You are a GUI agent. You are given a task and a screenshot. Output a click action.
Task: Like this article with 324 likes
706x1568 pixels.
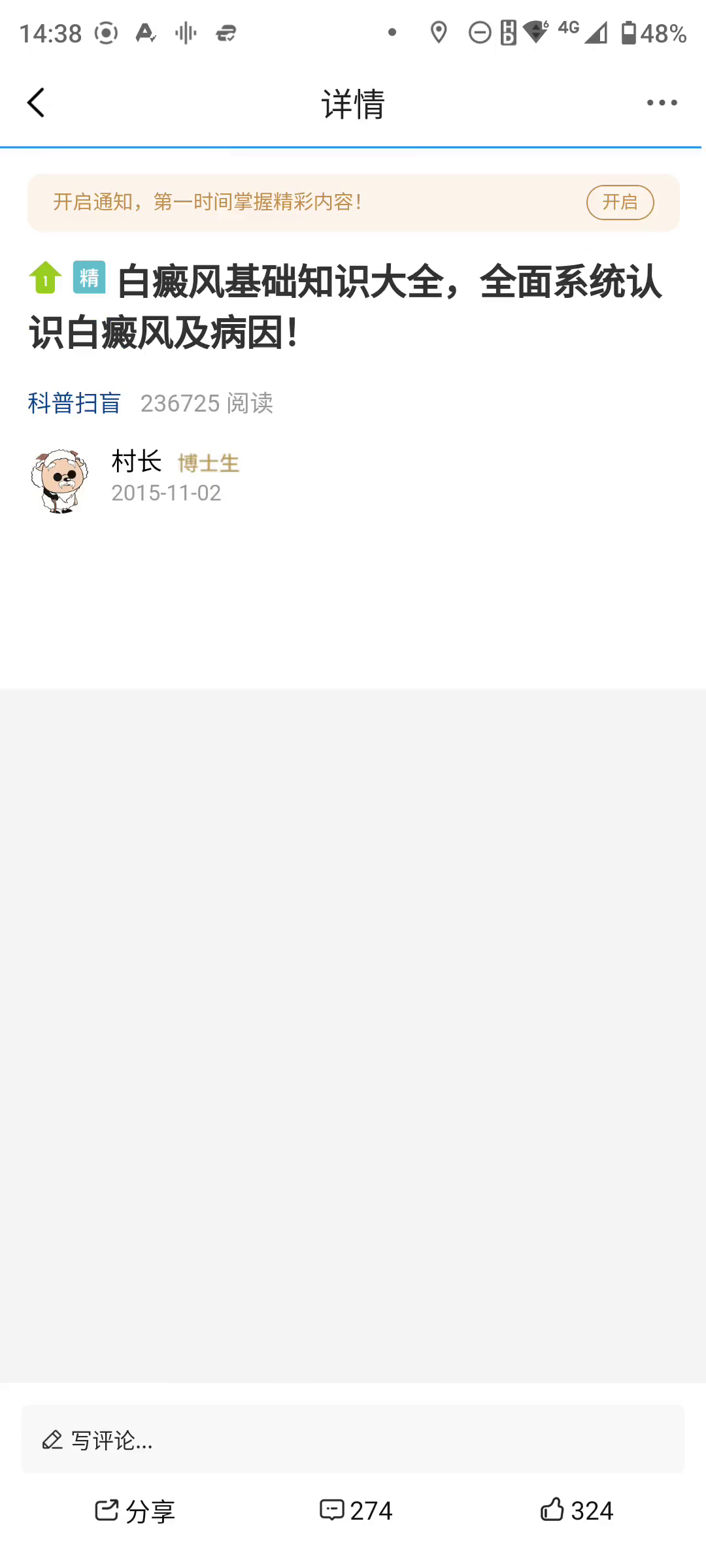[x=577, y=1511]
